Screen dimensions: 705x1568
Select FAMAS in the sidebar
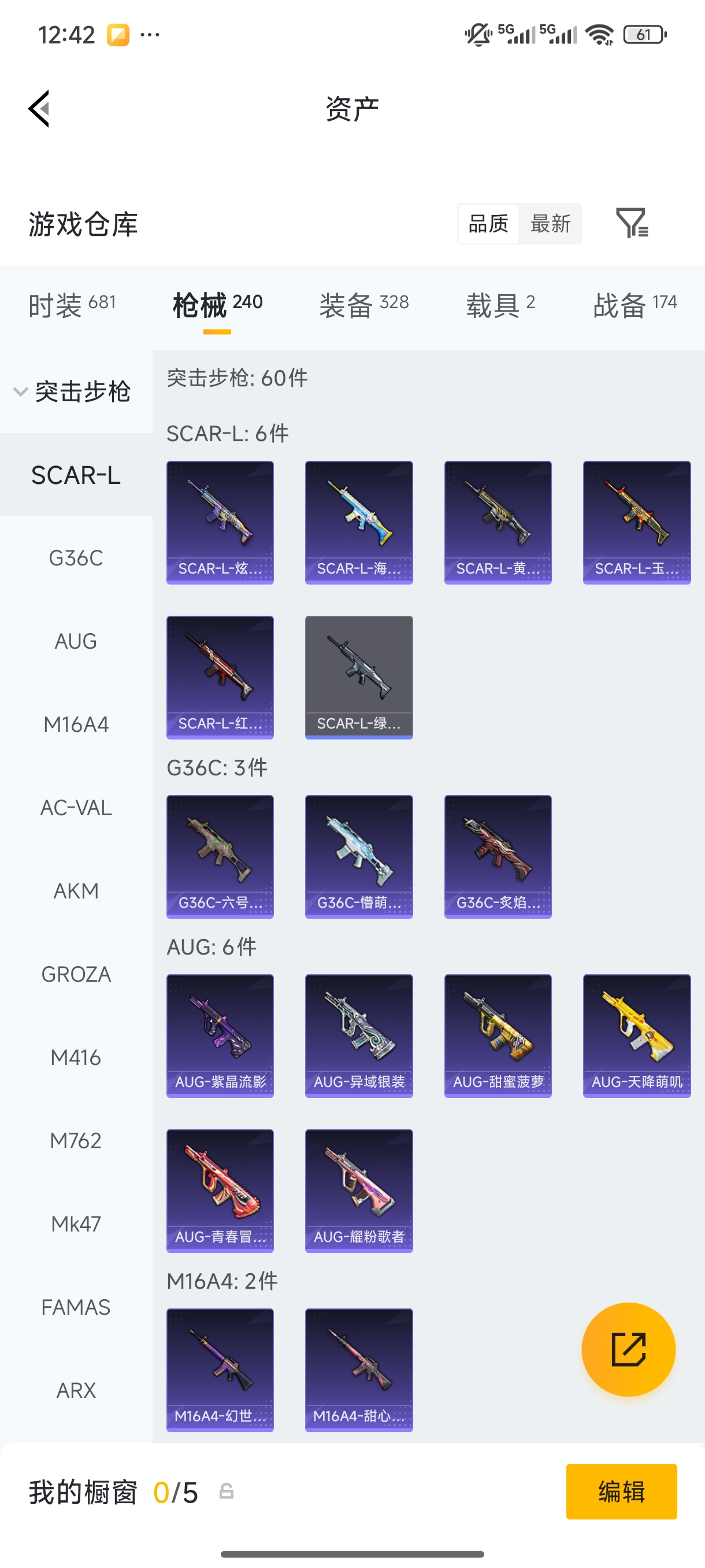(76, 1307)
